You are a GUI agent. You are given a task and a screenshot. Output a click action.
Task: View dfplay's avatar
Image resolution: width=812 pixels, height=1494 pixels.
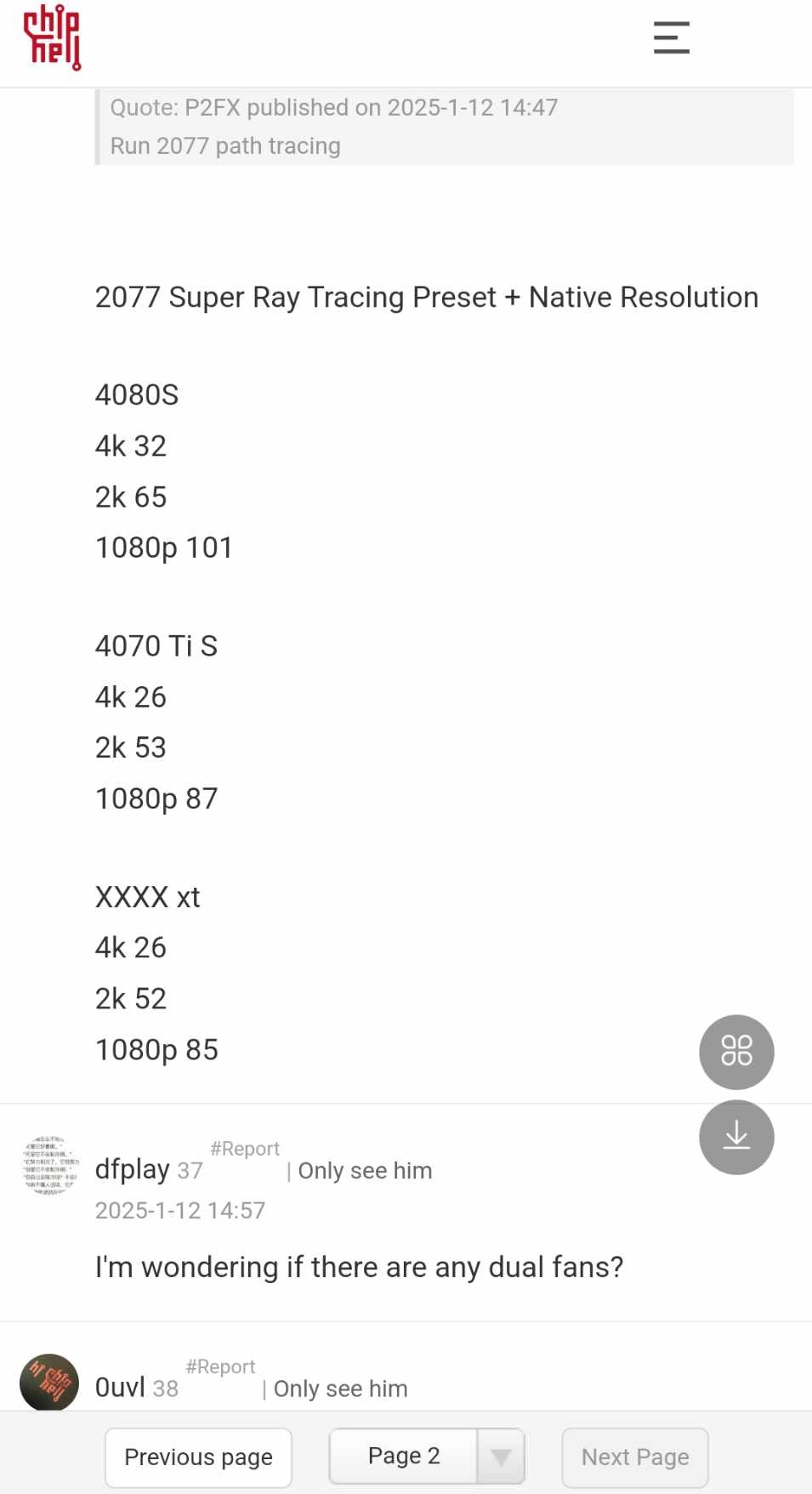pyautogui.click(x=50, y=1165)
